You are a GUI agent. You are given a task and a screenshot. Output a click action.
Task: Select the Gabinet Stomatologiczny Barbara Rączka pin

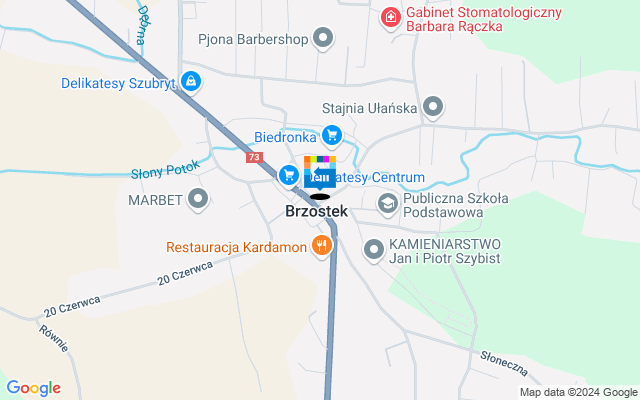[x=390, y=18]
